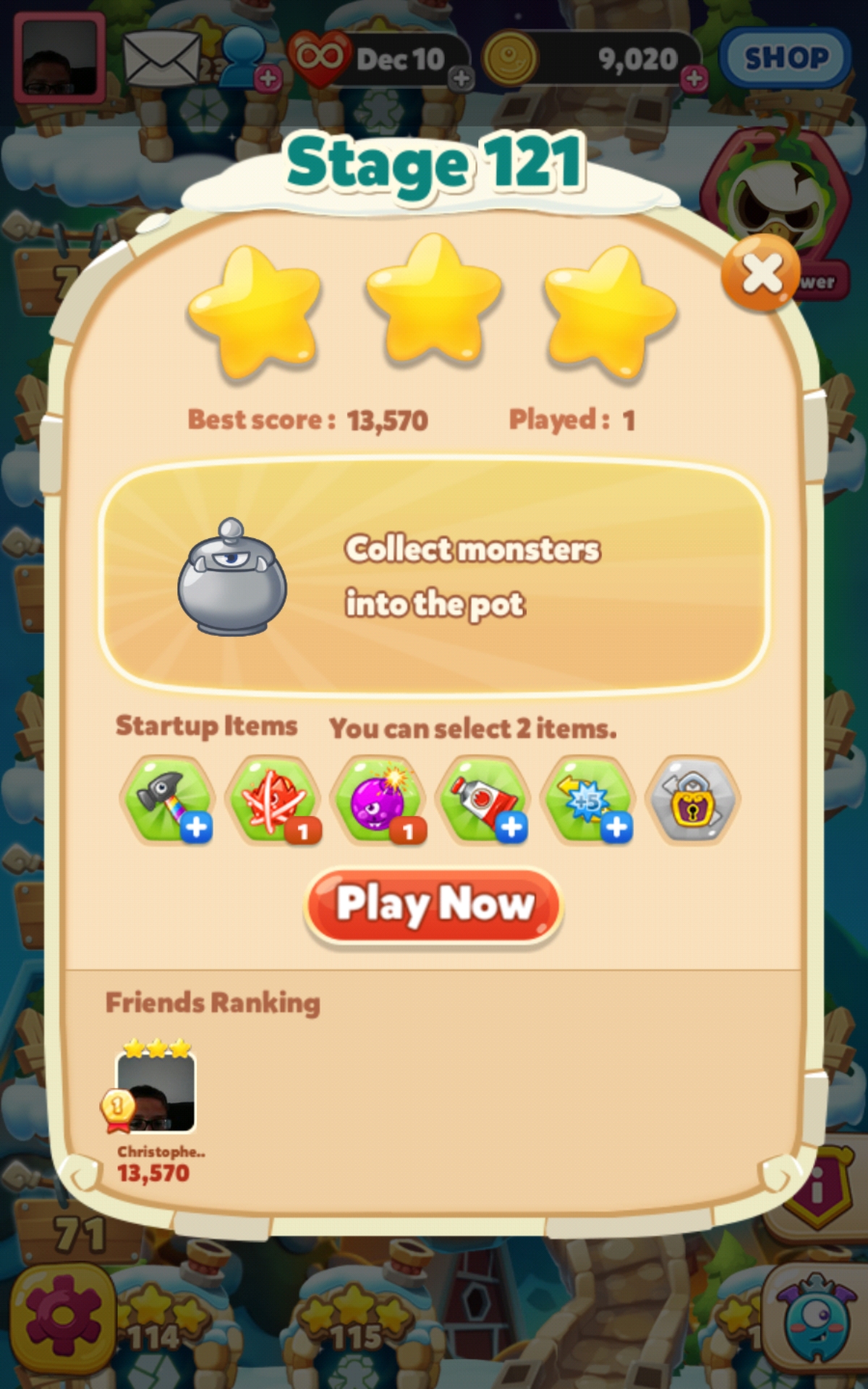Screen dimensions: 868x1389
Task: Select the purple bomb monster startup item
Action: pyautogui.click(x=378, y=799)
